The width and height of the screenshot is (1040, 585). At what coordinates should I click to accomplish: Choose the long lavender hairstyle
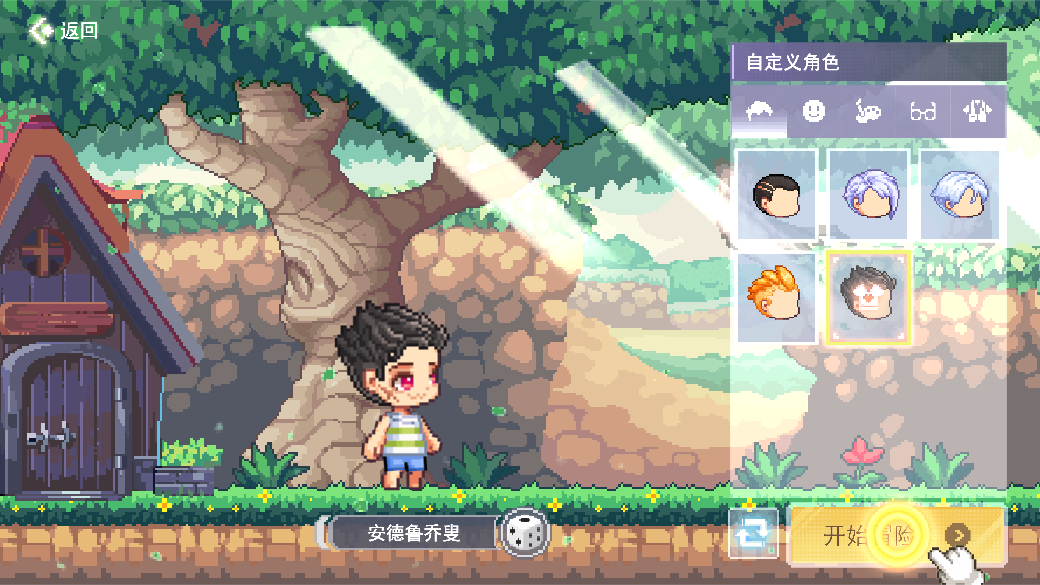868,195
